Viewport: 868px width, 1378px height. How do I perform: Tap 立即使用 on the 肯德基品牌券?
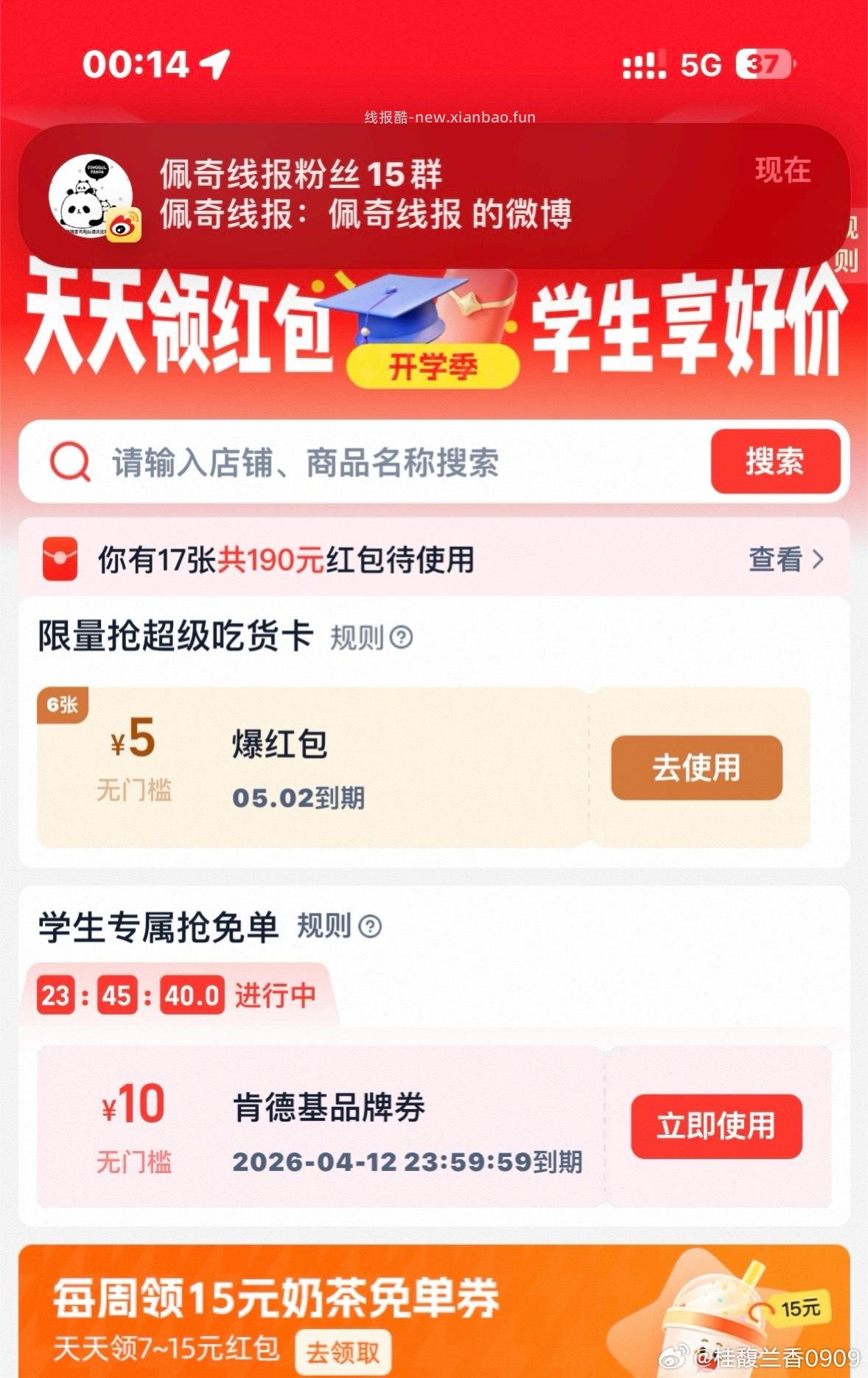pos(715,1126)
